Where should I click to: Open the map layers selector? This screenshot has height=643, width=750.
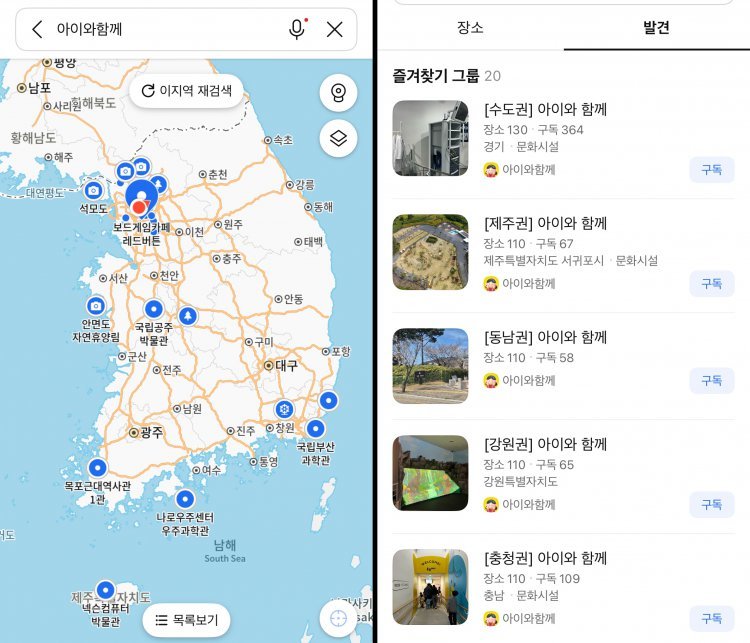coord(338,138)
